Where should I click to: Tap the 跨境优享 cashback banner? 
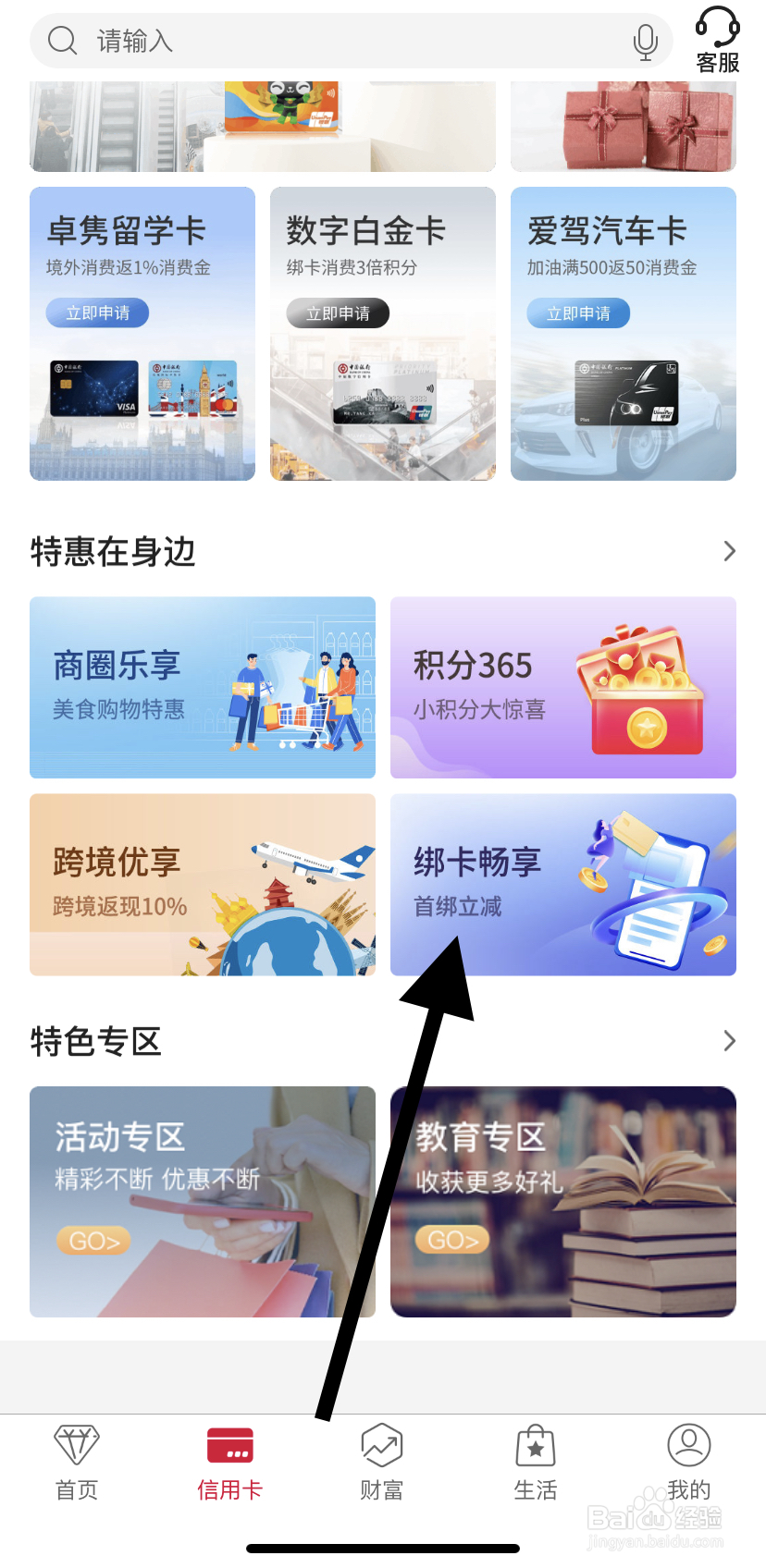click(203, 885)
